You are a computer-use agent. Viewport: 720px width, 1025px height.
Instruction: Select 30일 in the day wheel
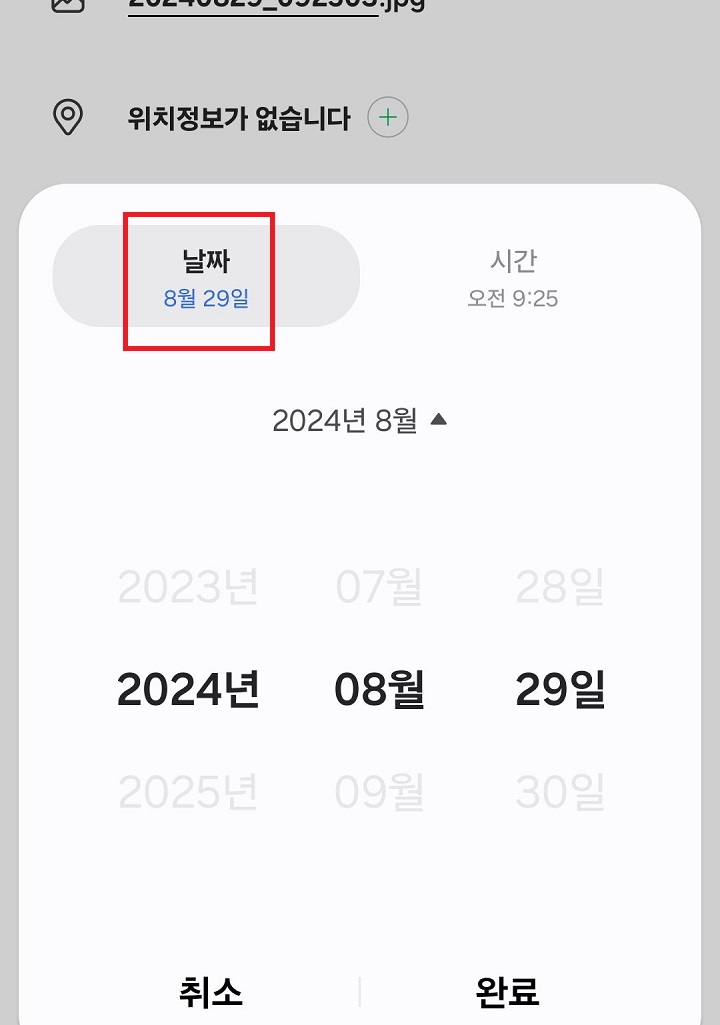point(560,790)
